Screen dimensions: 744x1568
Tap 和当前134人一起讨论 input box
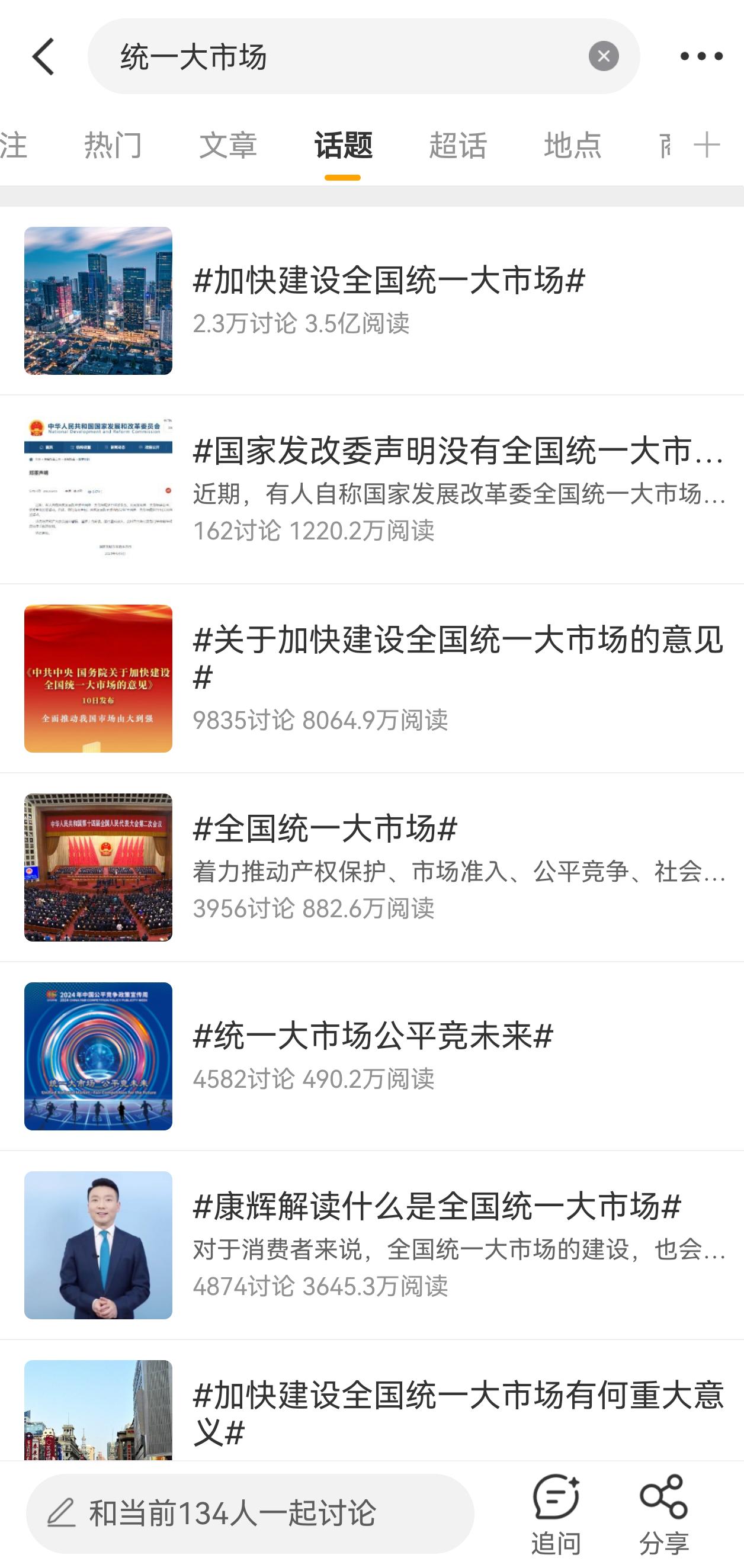point(249,1513)
